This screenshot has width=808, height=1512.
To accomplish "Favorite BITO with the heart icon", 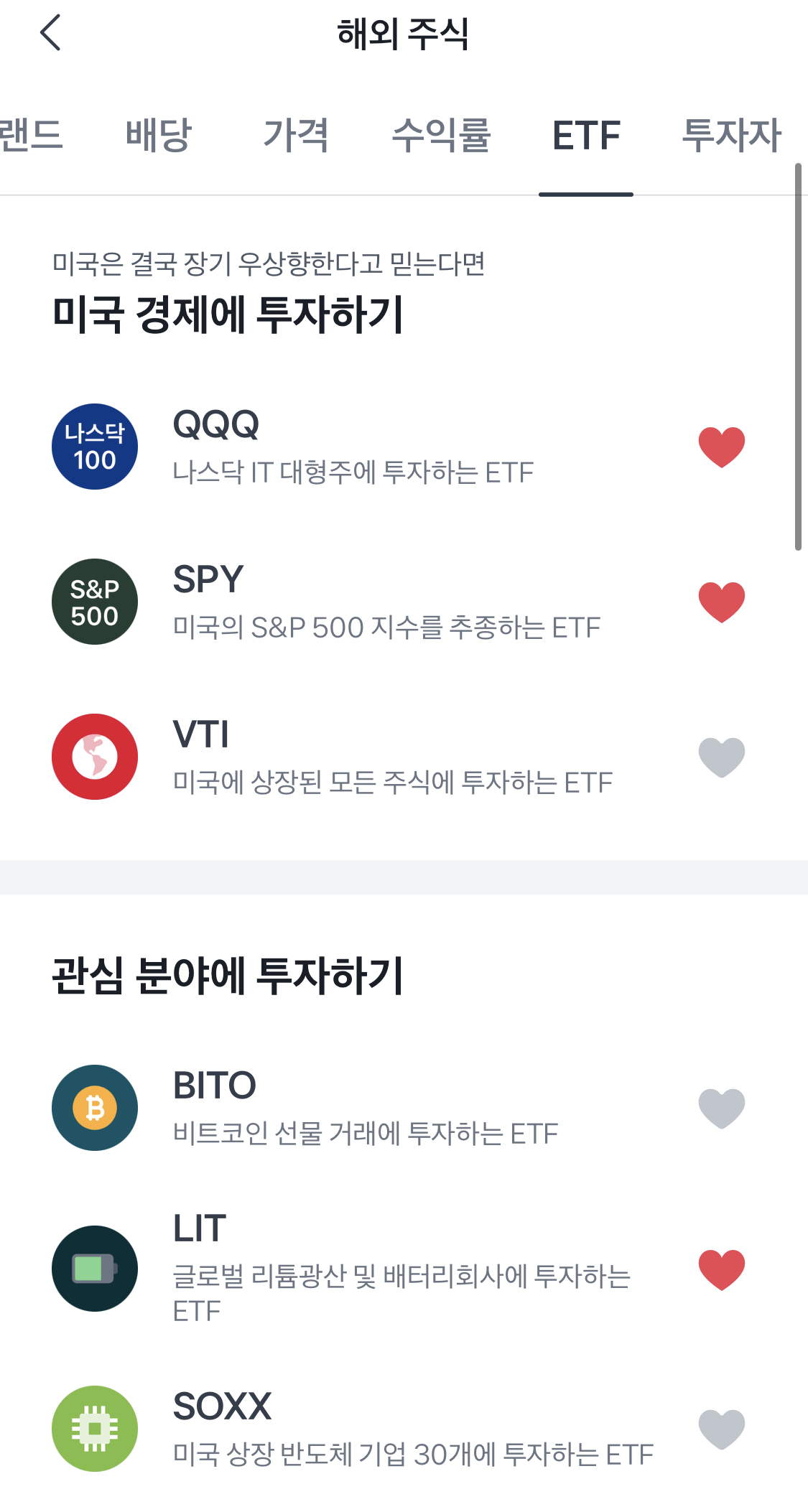I will point(721,1108).
